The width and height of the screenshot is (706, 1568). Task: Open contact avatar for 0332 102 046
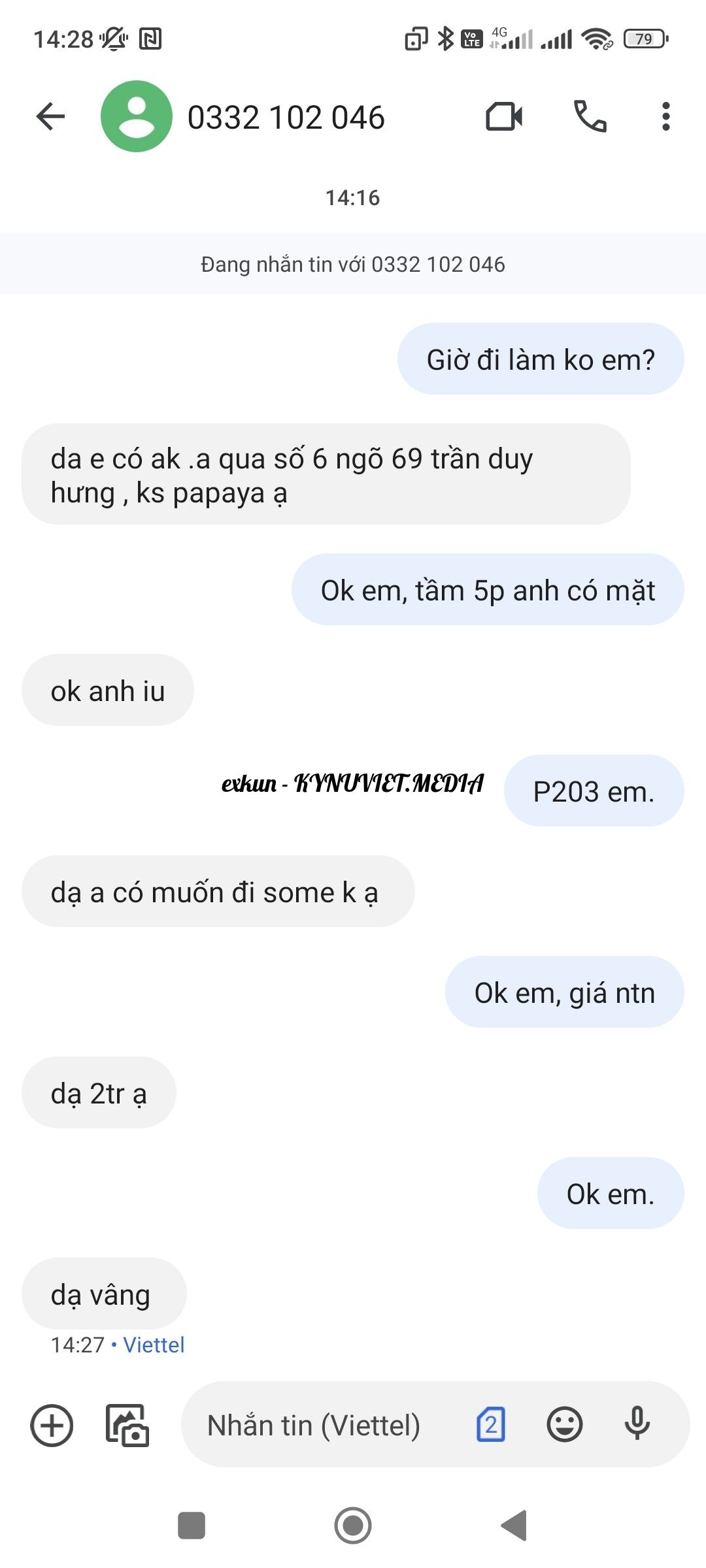(x=136, y=117)
